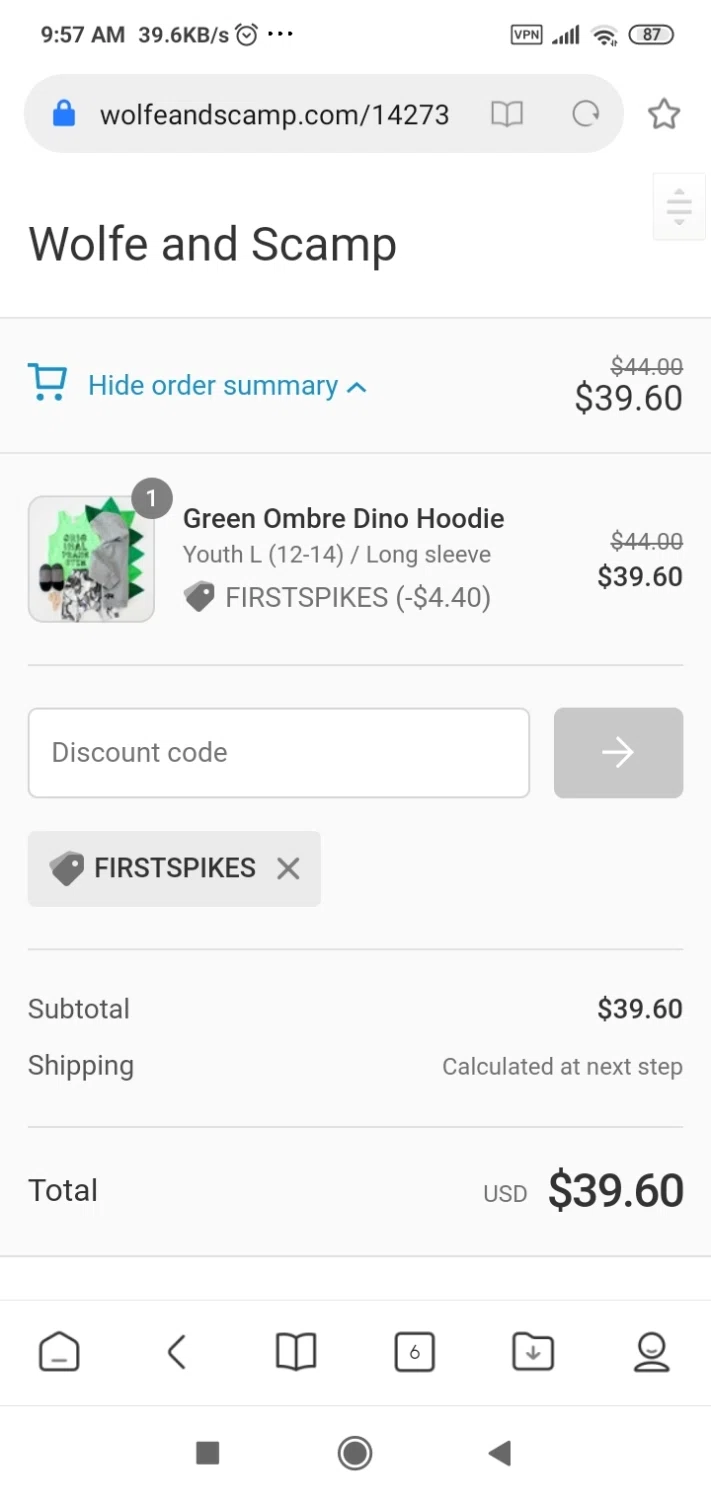The width and height of the screenshot is (711, 1500).
Task: Tap the browser address bar URL
Action: click(274, 115)
